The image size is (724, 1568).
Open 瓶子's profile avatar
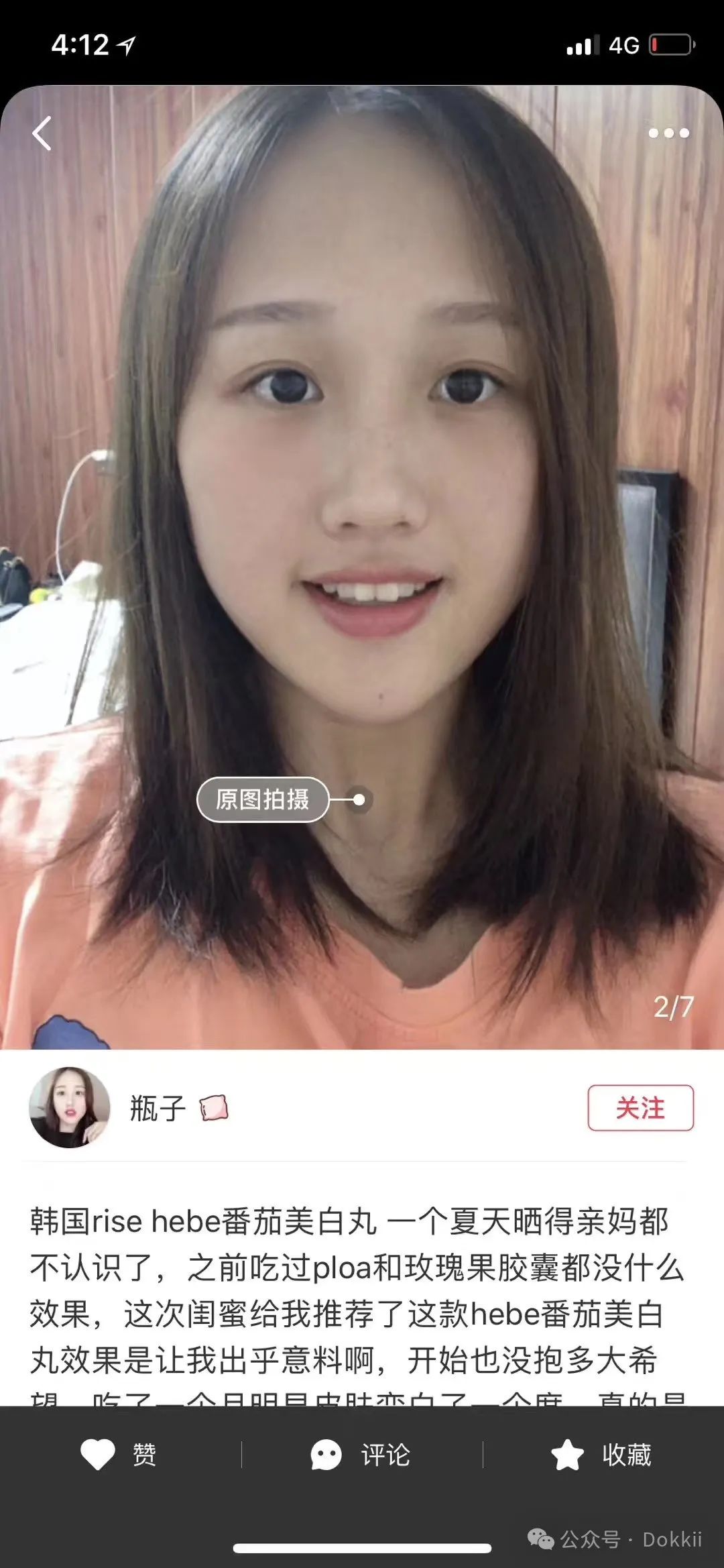point(69,1107)
